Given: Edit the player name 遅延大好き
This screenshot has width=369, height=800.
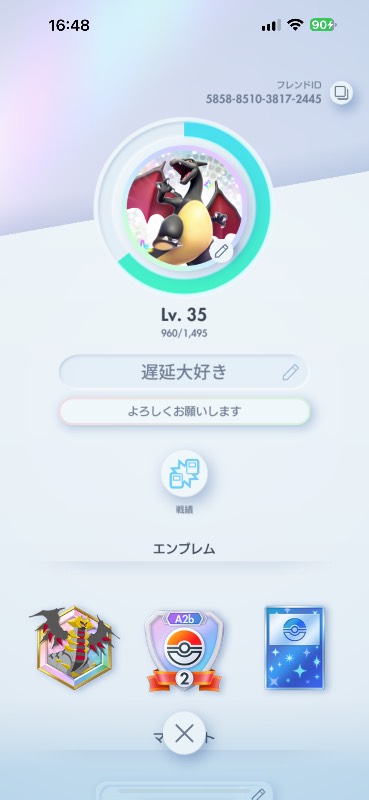Looking at the screenshot, I should pos(290,372).
